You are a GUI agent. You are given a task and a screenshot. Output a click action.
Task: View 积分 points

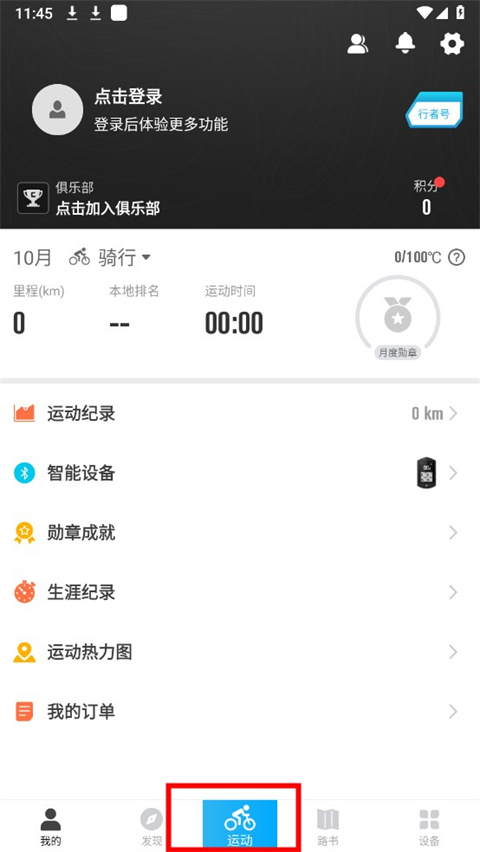point(427,198)
